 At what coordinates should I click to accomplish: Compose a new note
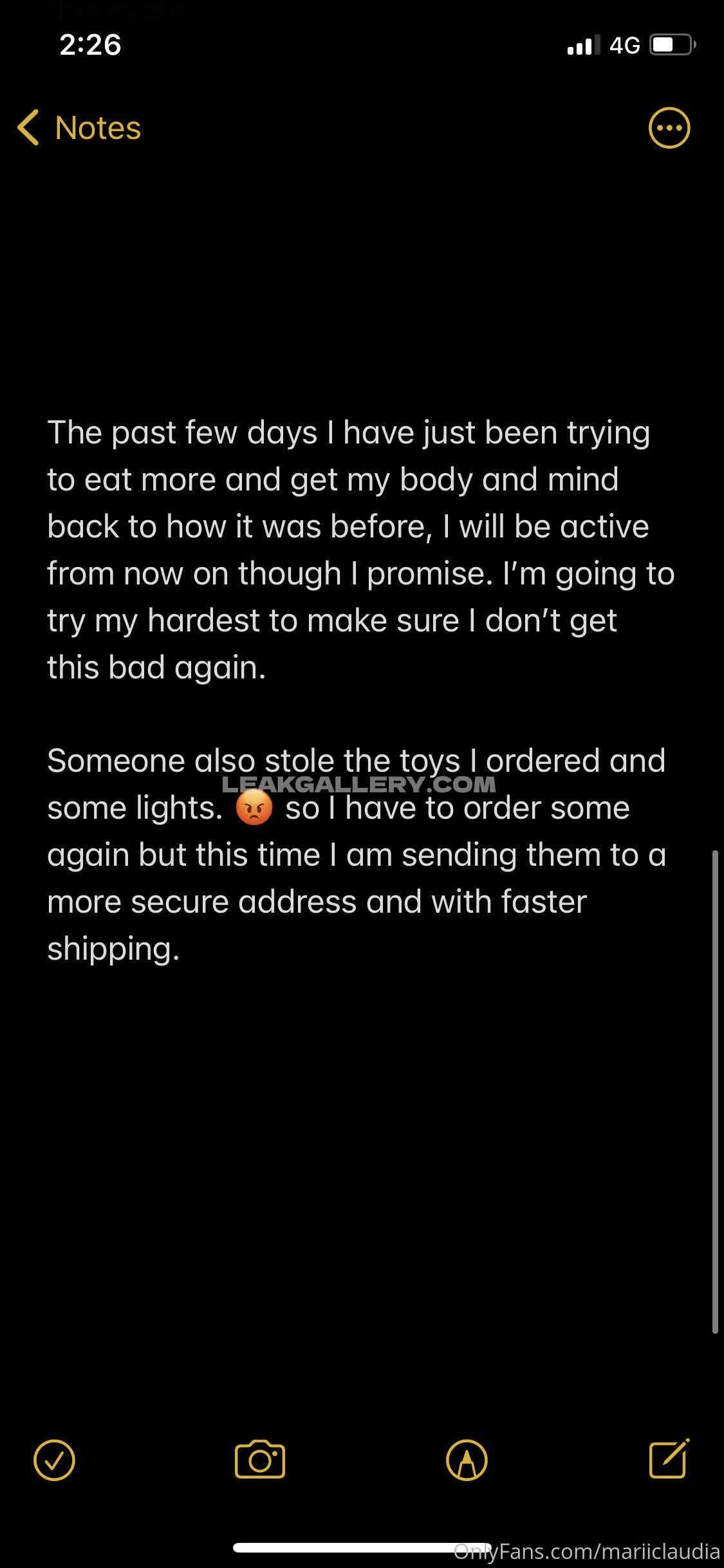pos(669,1459)
